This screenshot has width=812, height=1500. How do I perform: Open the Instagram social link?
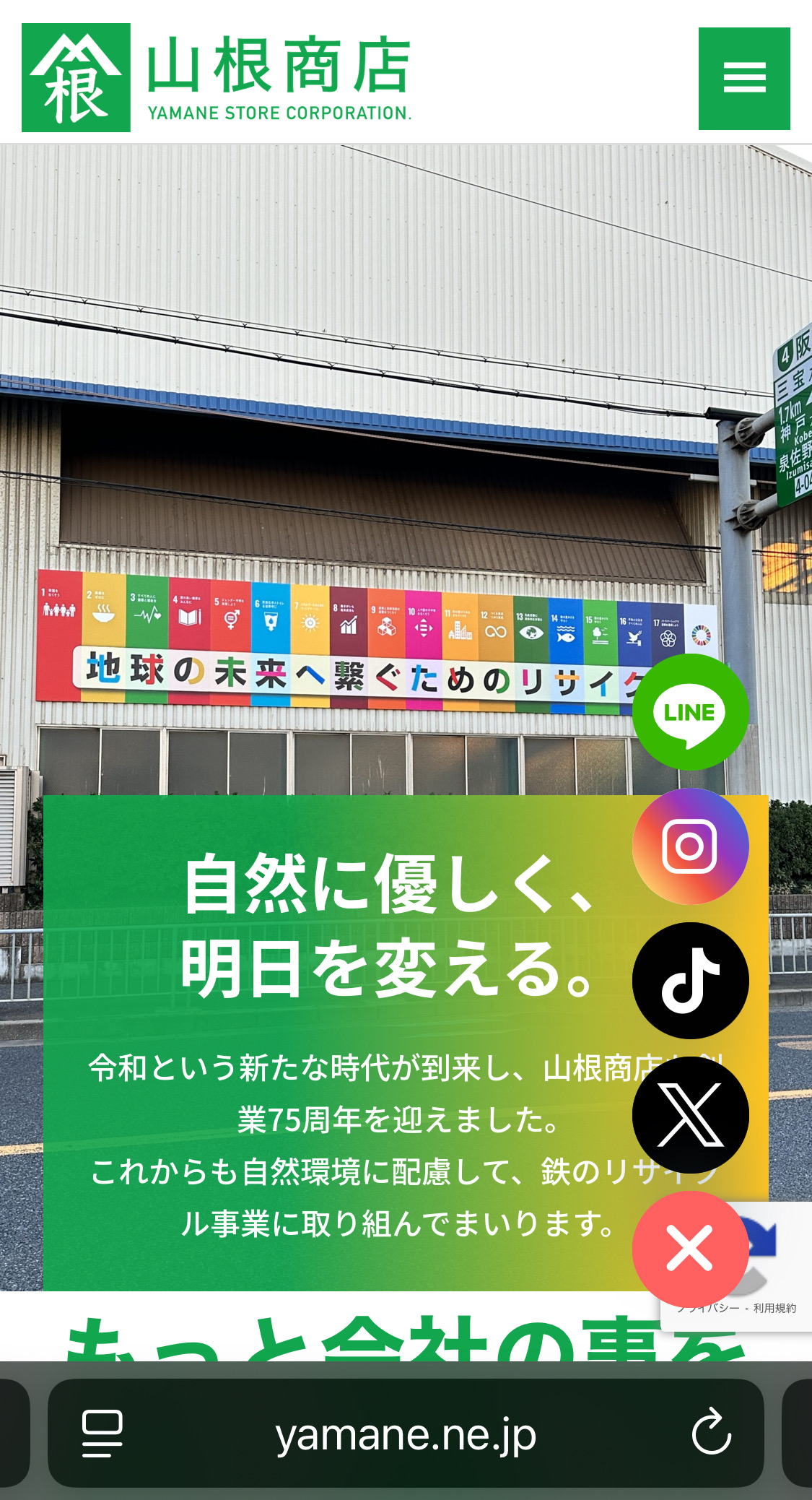tap(690, 846)
